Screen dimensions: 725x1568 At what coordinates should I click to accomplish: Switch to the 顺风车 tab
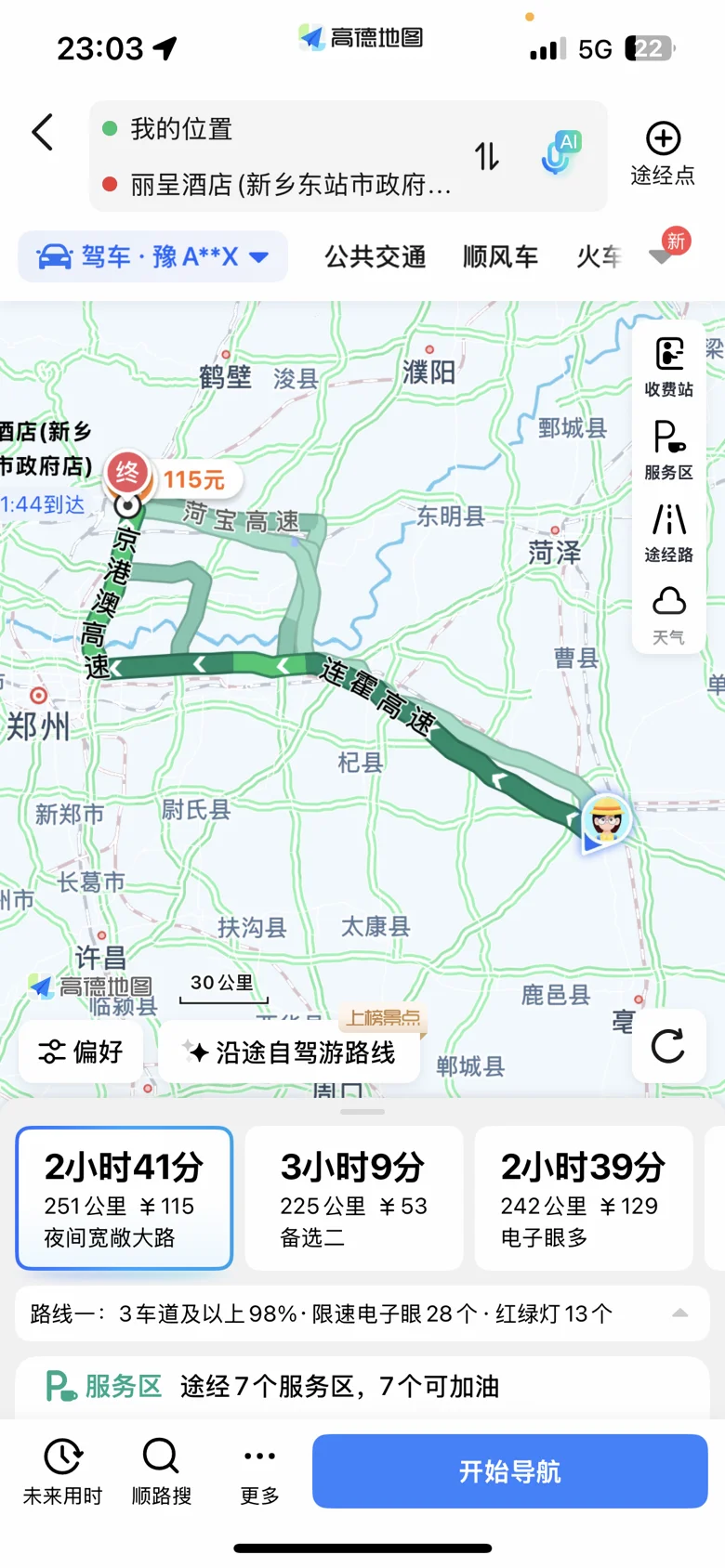click(x=500, y=256)
